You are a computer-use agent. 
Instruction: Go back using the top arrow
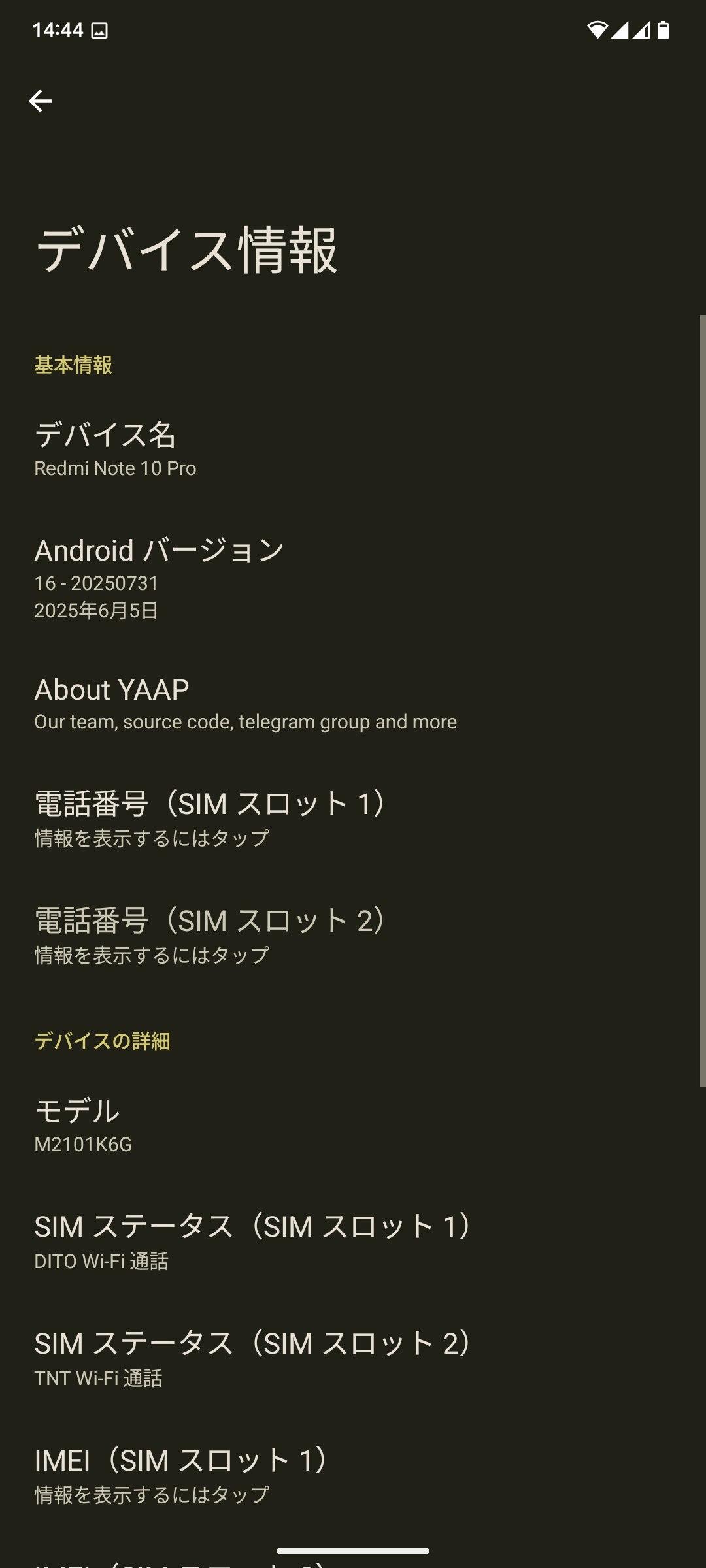41,101
